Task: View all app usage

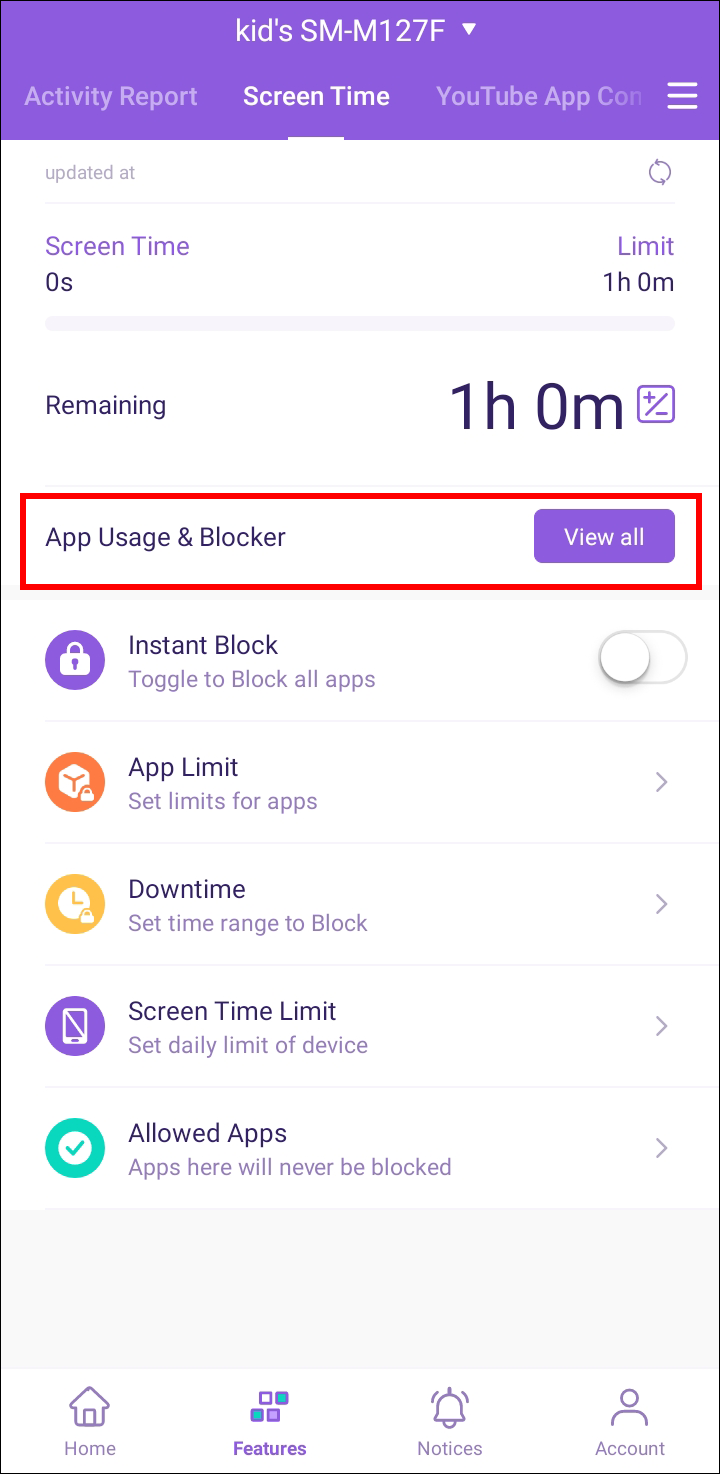Action: tap(604, 537)
